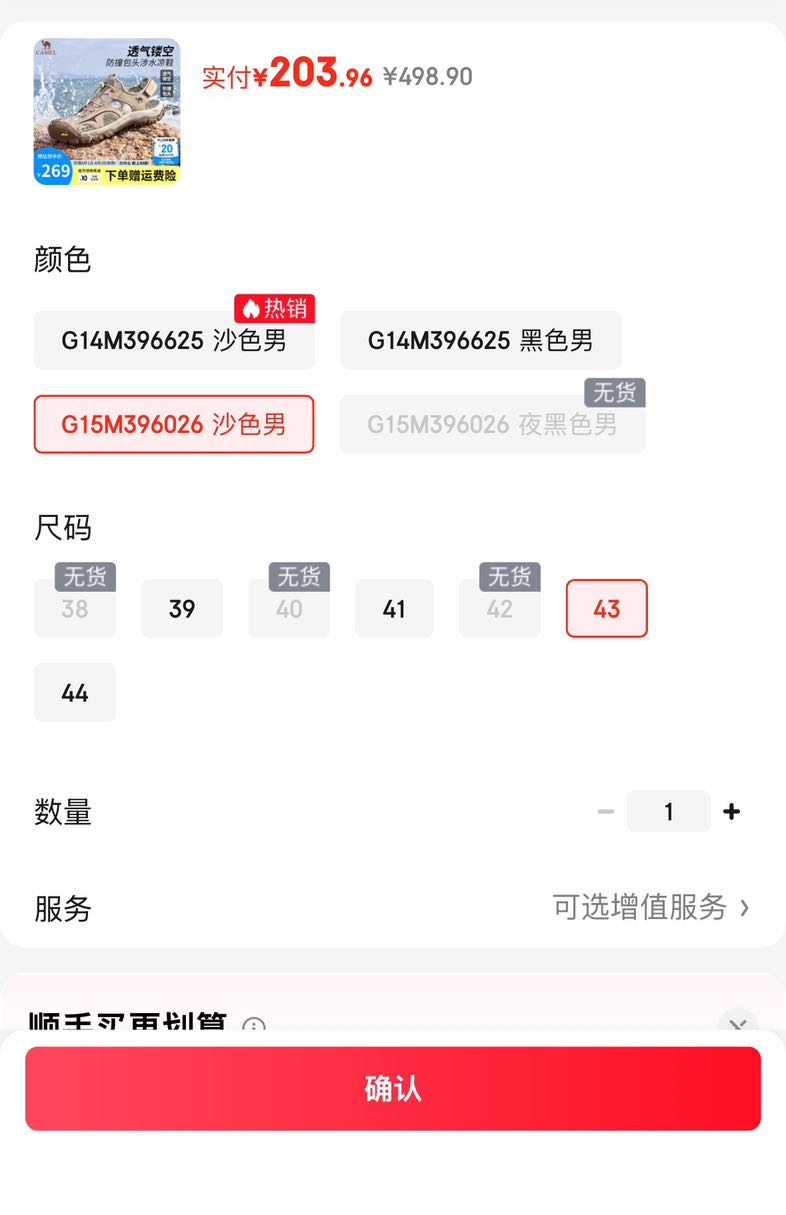Open the product thumbnail image
The width and height of the screenshot is (786, 1215).
pyautogui.click(x=107, y=112)
